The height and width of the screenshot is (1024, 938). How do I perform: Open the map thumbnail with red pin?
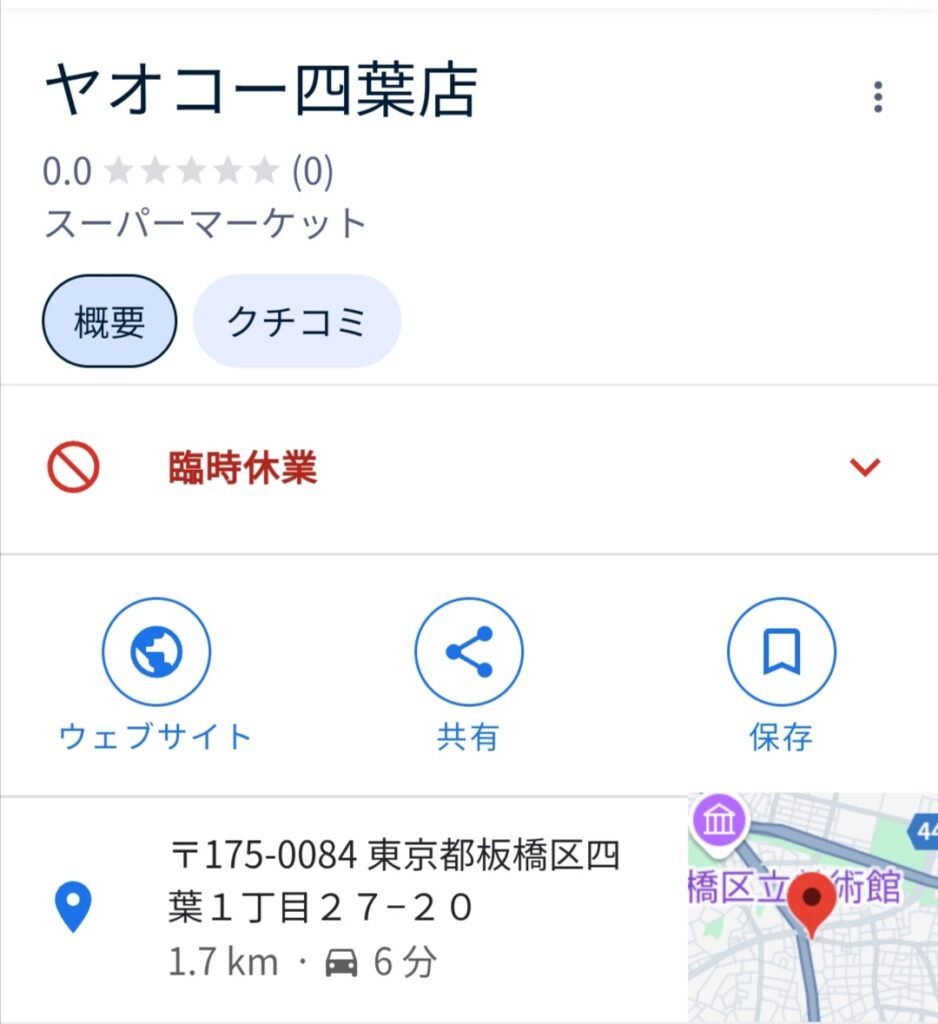point(812,908)
